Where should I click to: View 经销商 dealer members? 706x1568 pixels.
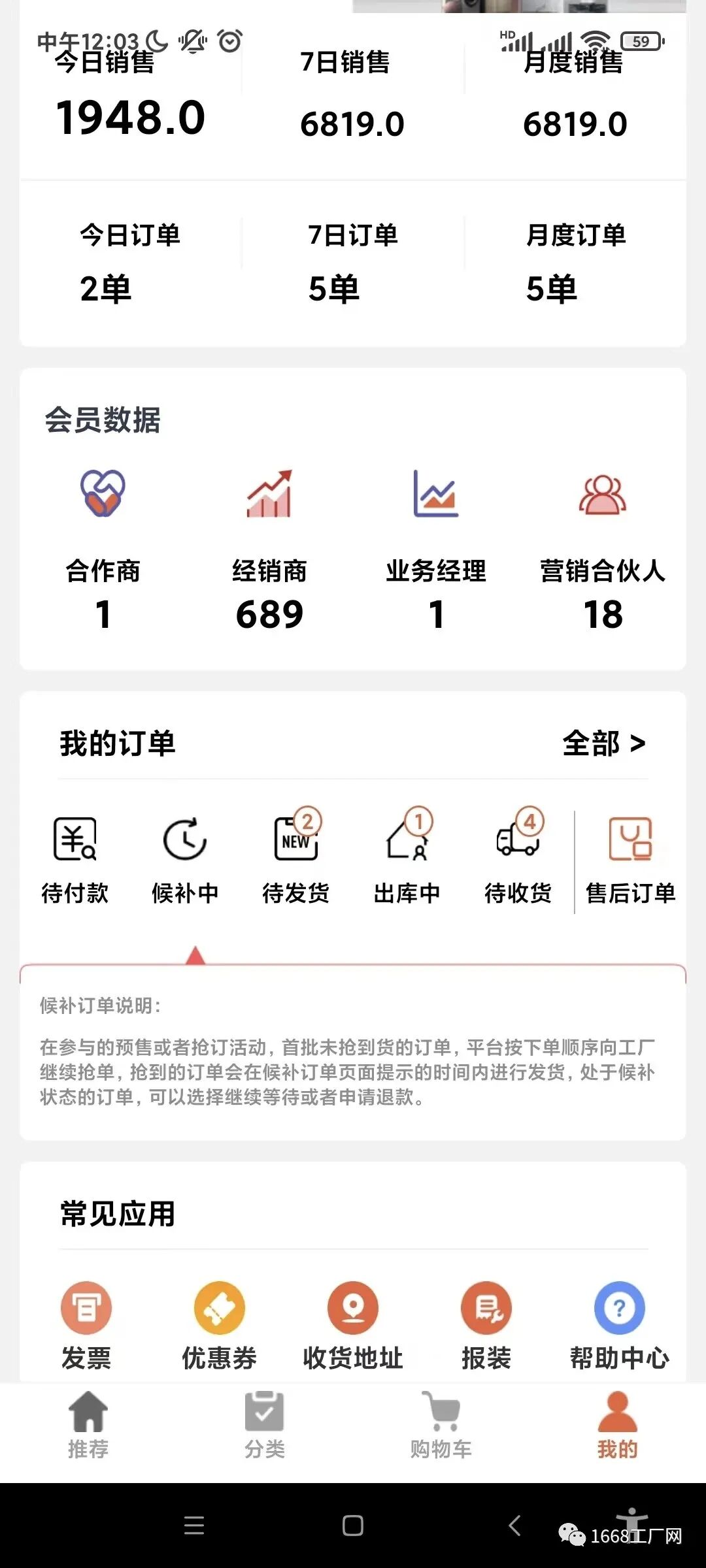click(x=269, y=549)
